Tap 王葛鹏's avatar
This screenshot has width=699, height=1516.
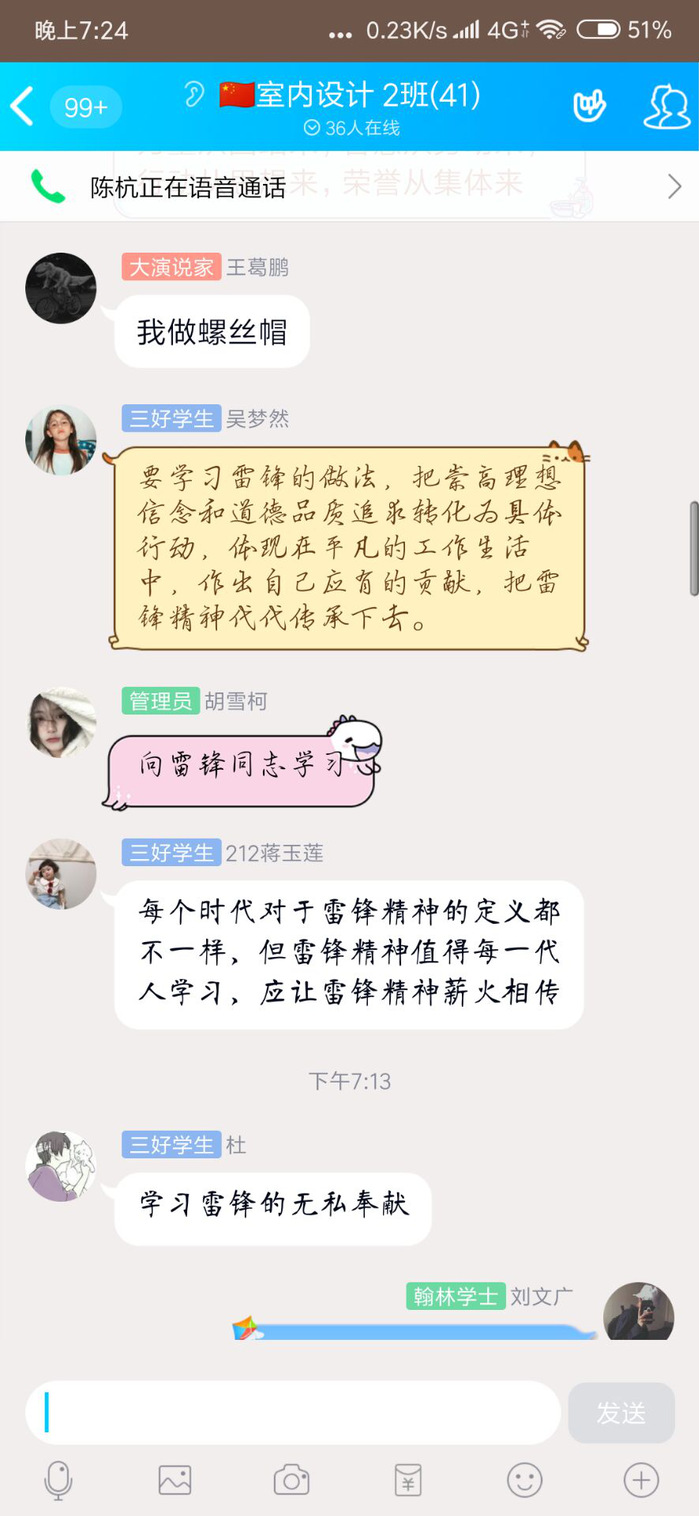pyautogui.click(x=60, y=288)
